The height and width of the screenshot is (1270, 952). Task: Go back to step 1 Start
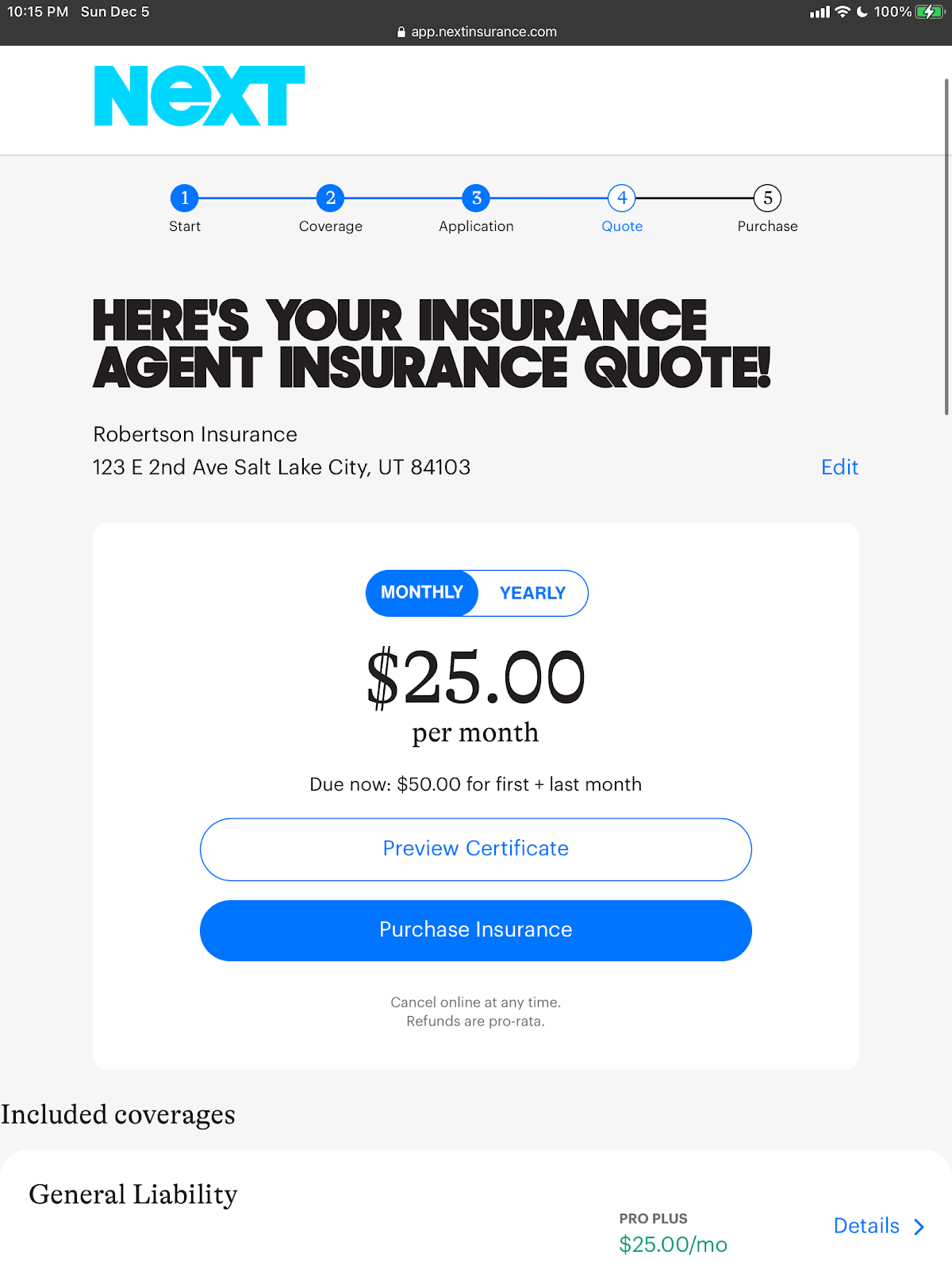pos(185,198)
